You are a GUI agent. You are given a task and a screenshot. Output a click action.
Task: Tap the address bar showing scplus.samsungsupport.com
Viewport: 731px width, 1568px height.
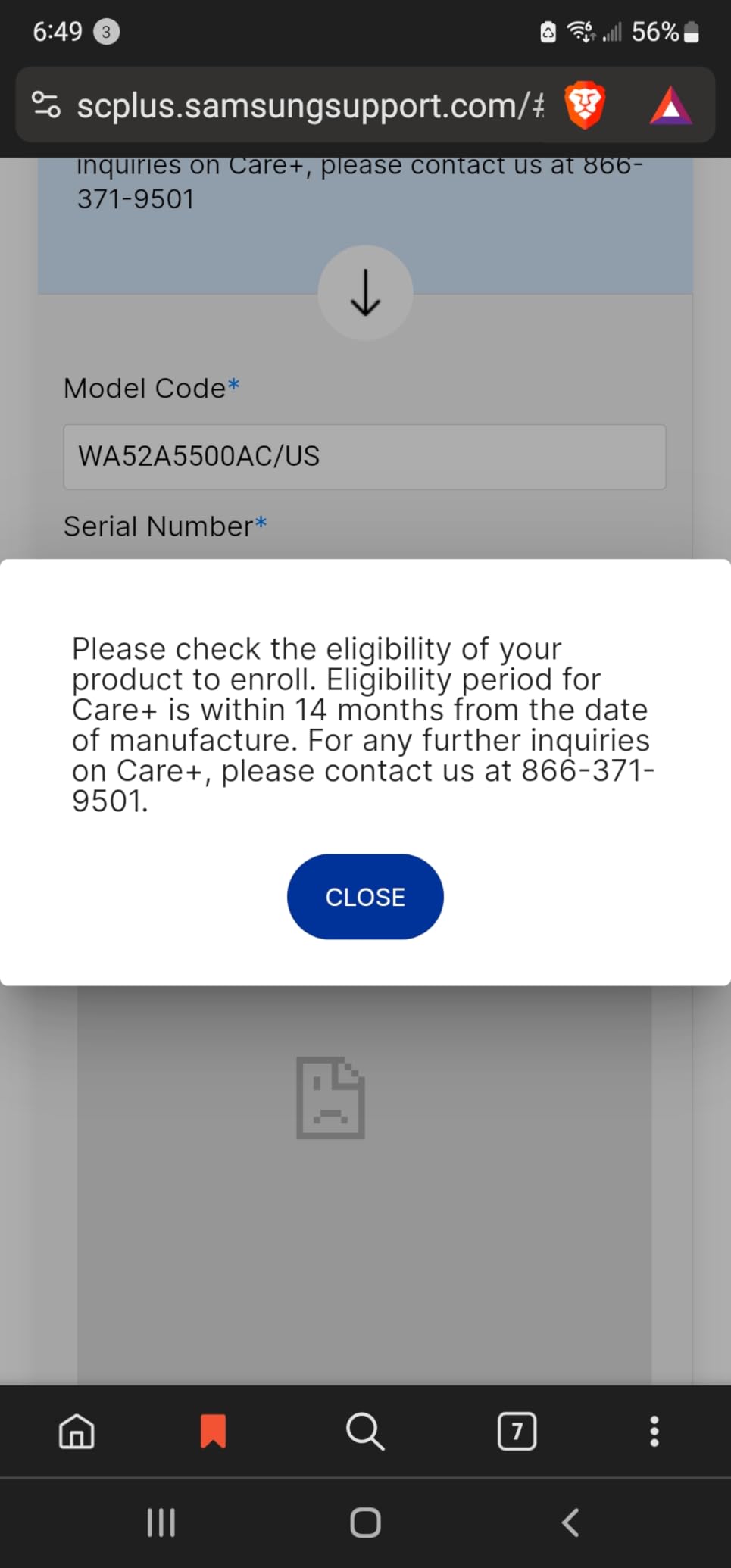(311, 105)
